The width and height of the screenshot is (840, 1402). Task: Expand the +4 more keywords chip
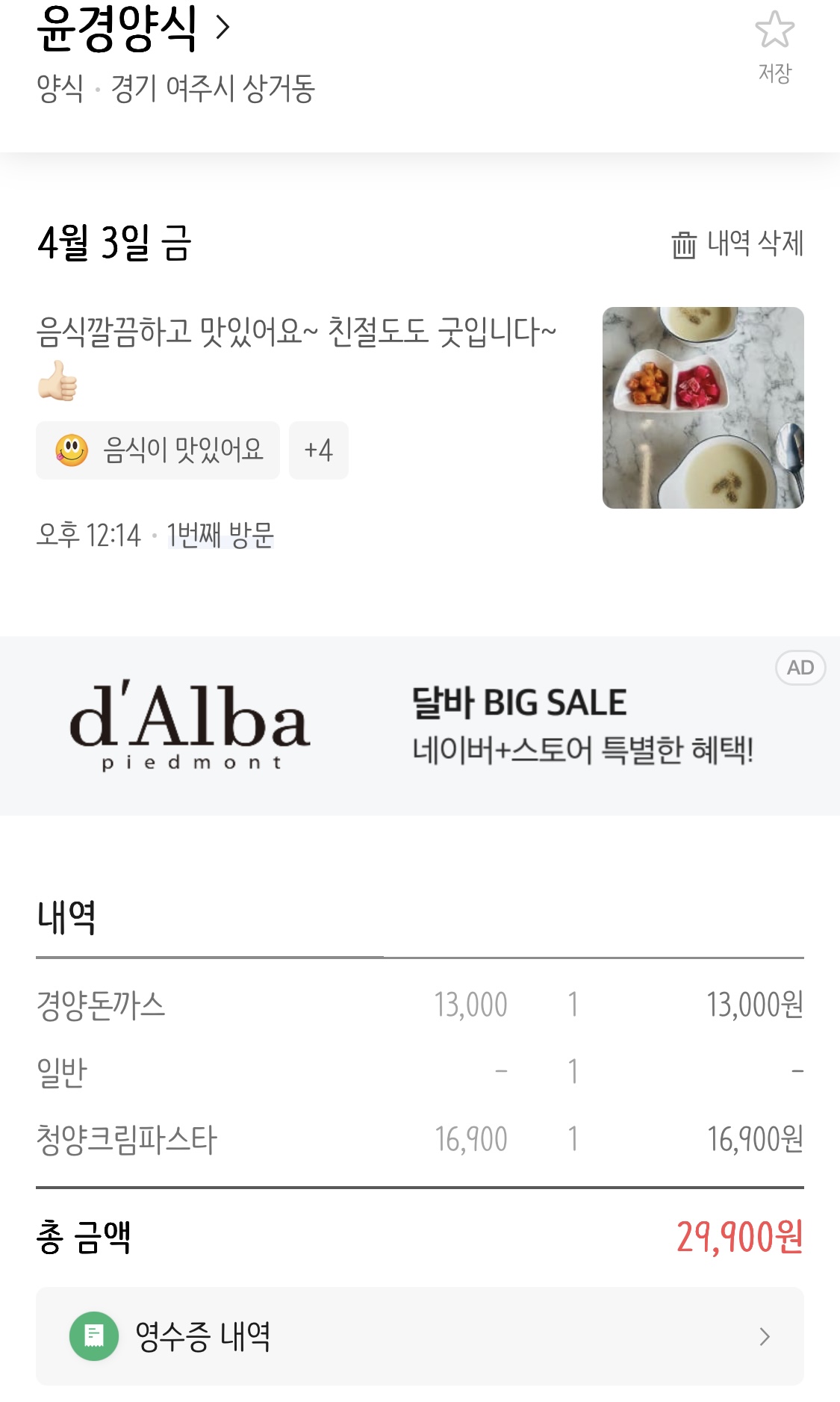(x=319, y=450)
